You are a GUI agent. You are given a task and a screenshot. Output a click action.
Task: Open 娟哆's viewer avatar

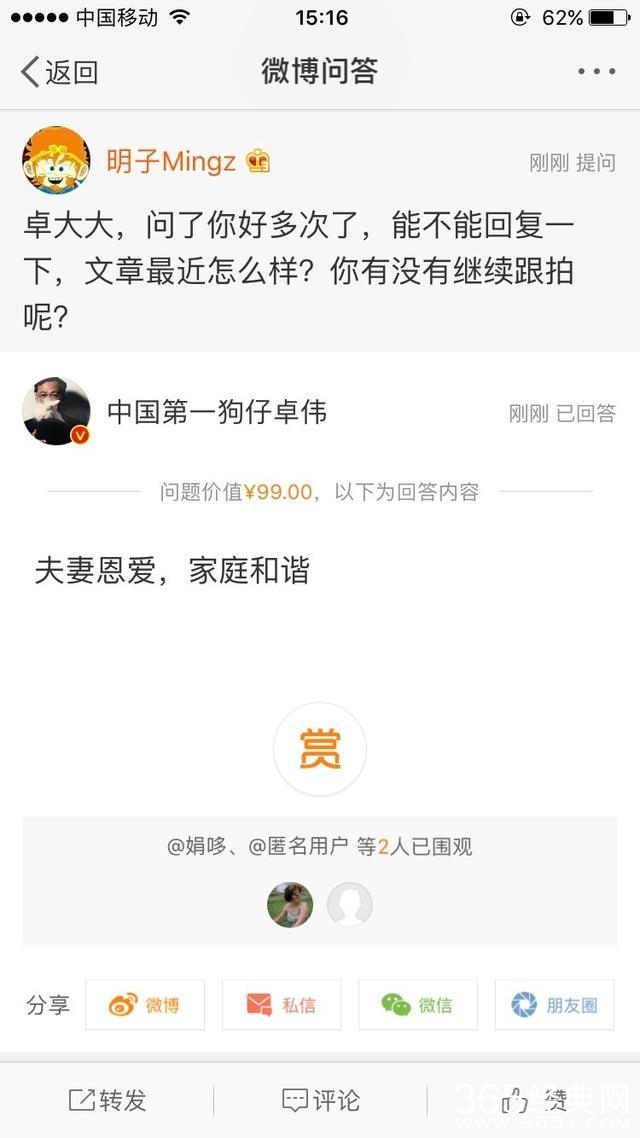coord(290,905)
